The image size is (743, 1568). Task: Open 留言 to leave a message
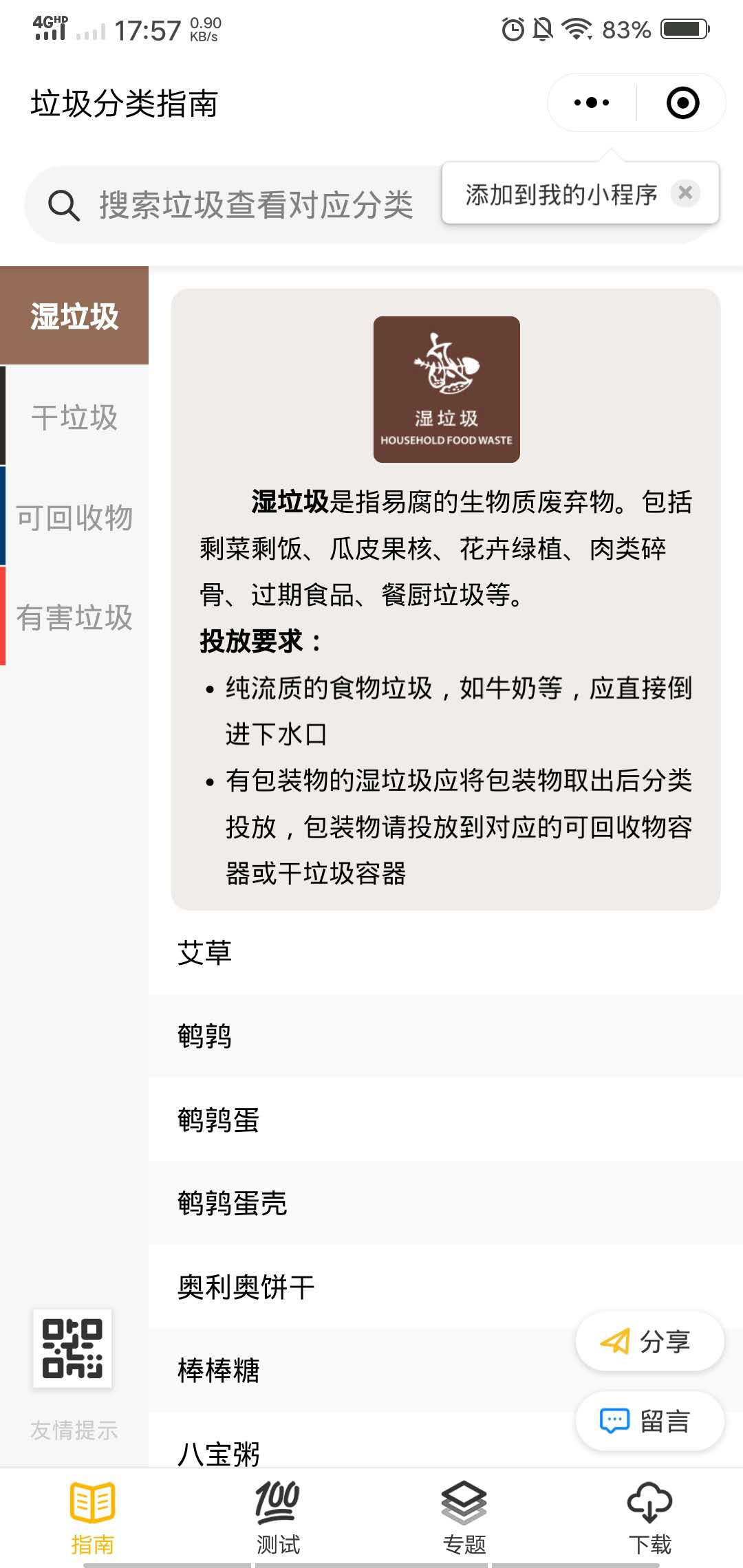(x=649, y=1421)
